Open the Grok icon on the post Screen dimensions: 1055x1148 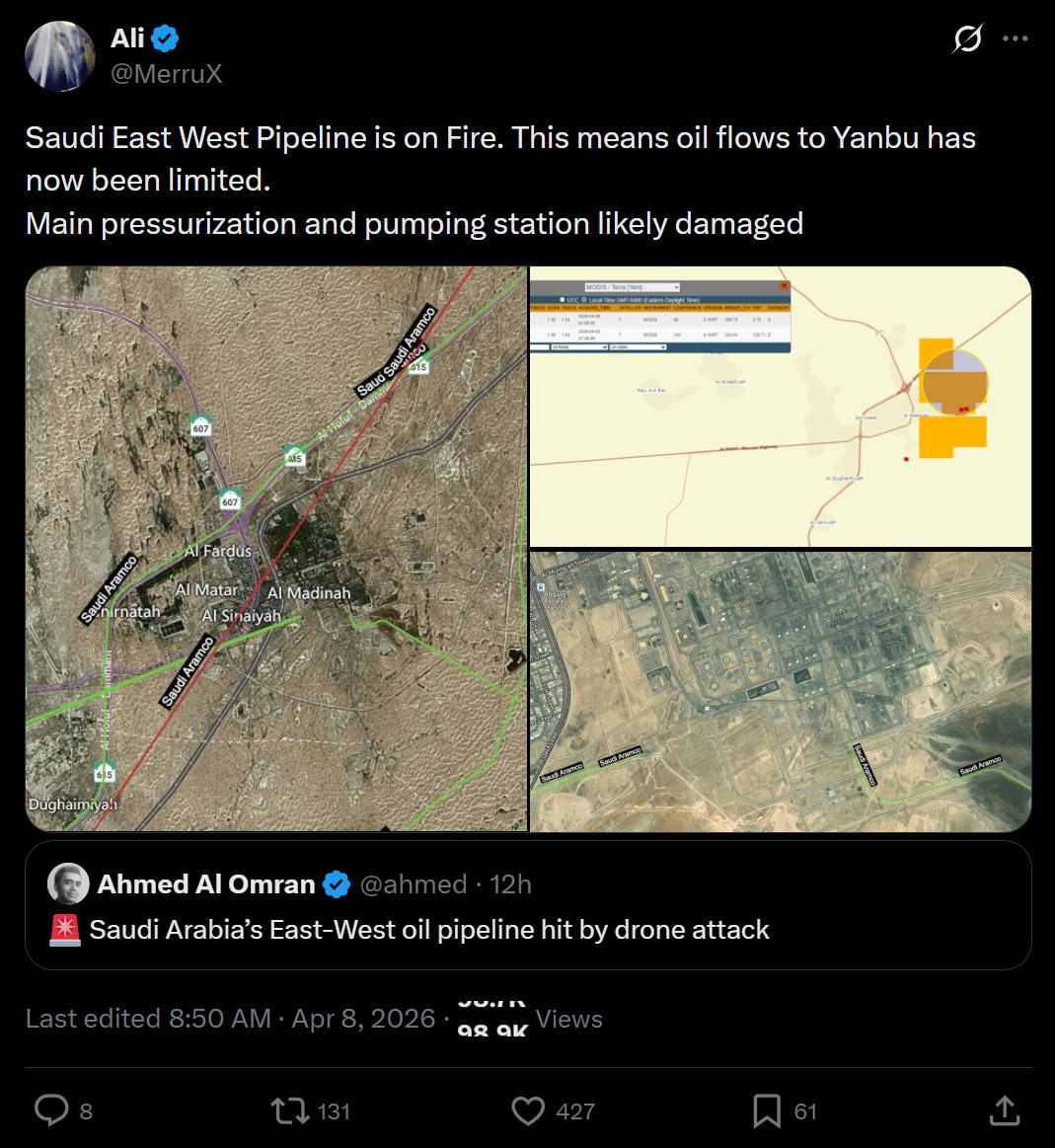(x=967, y=38)
